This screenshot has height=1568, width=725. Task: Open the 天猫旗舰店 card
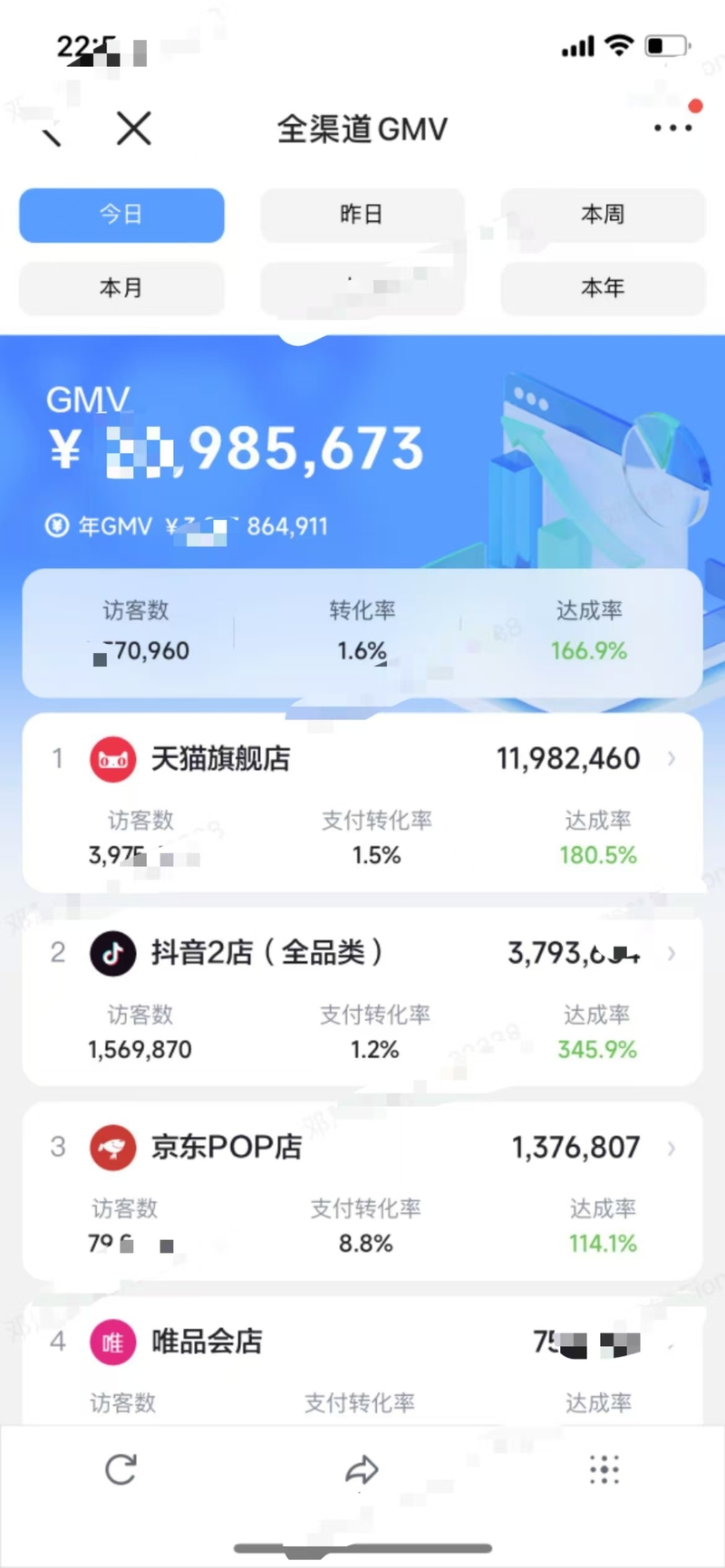362,803
